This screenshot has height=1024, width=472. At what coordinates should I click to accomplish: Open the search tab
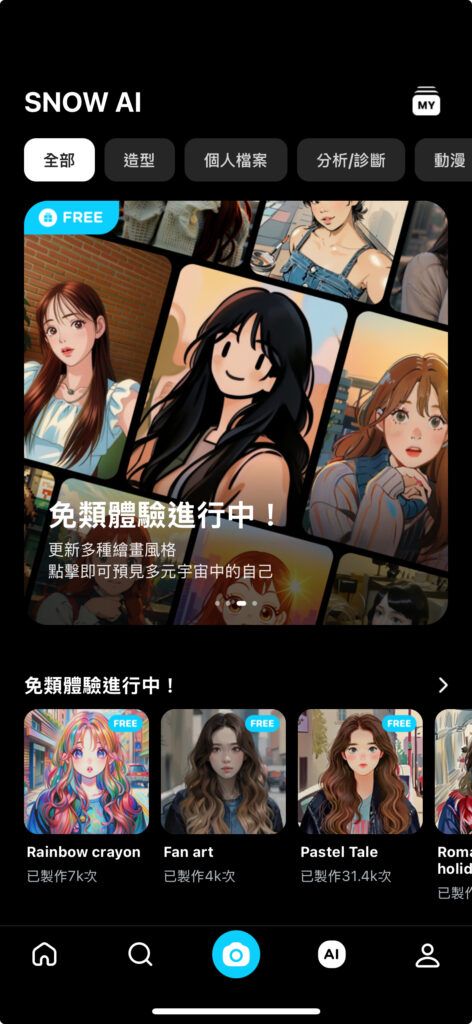[140, 955]
